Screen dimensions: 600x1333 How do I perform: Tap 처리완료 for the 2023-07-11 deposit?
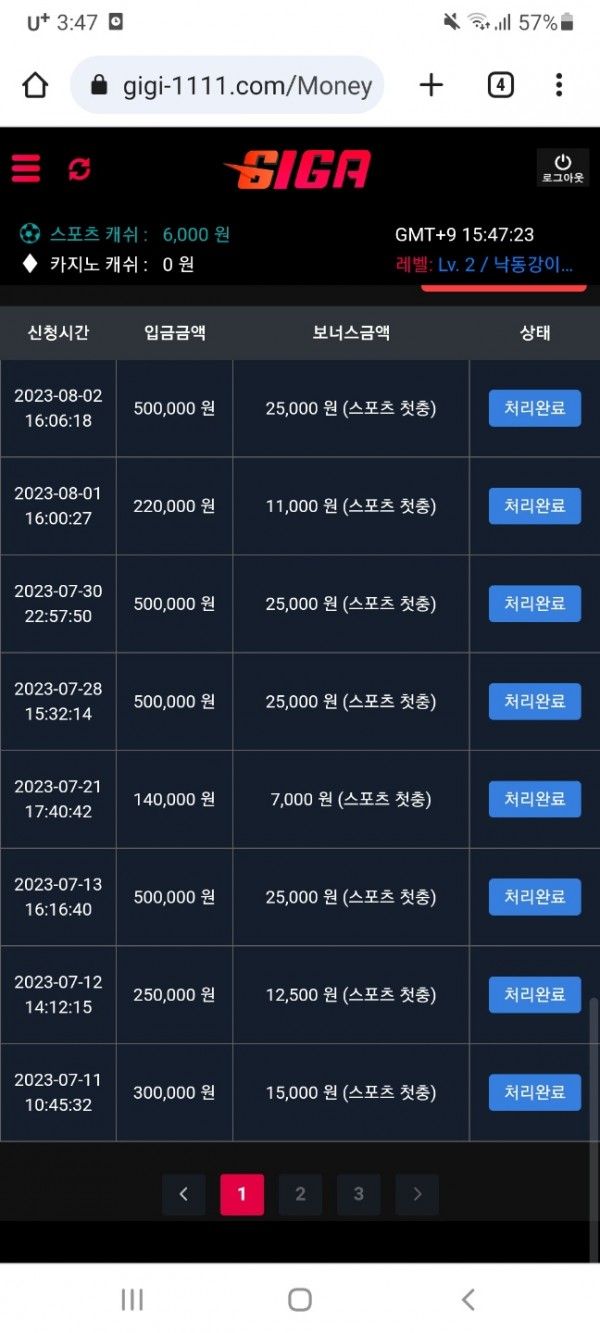point(534,1092)
